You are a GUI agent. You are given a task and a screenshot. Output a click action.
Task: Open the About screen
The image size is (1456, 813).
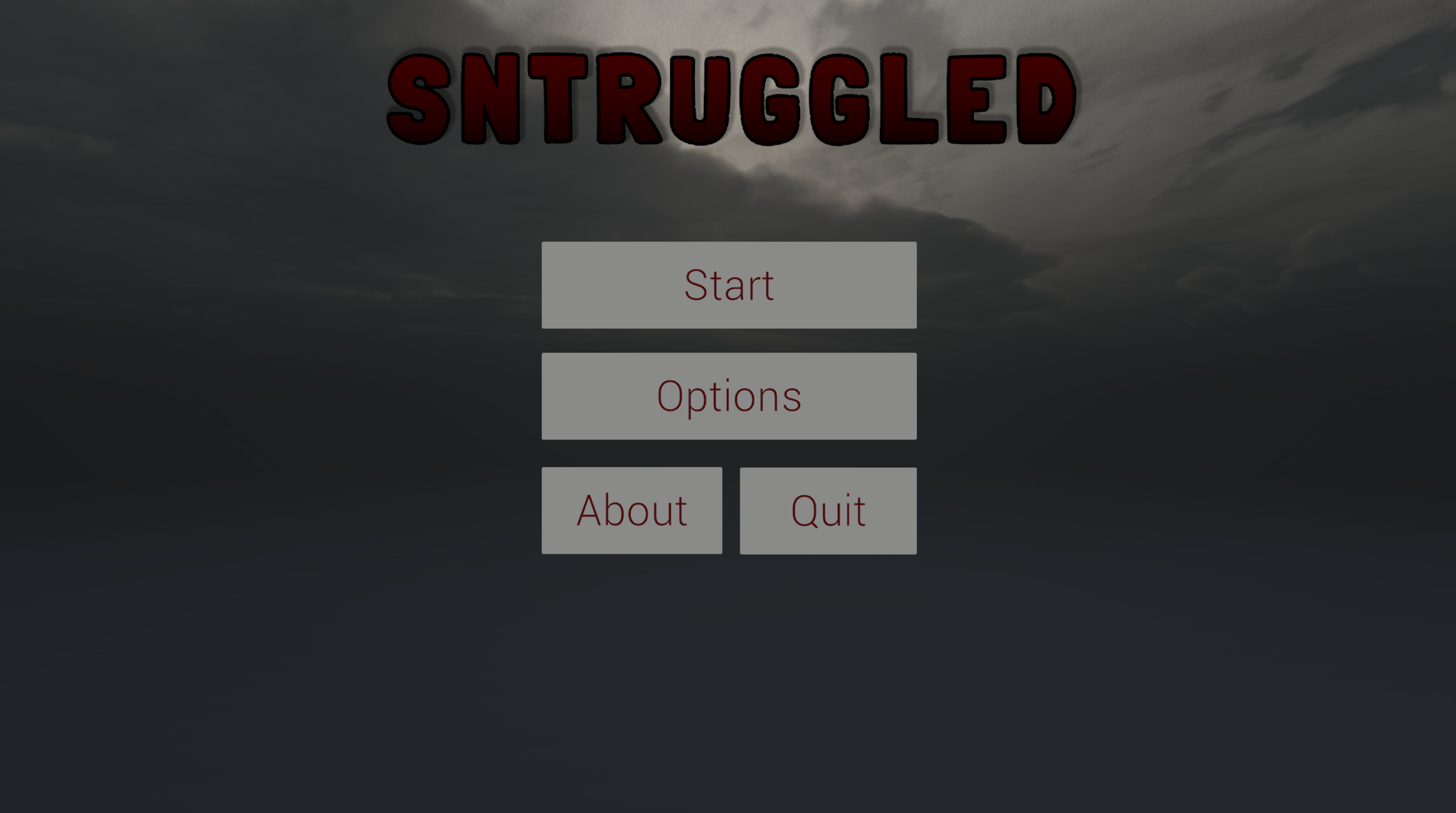(631, 510)
